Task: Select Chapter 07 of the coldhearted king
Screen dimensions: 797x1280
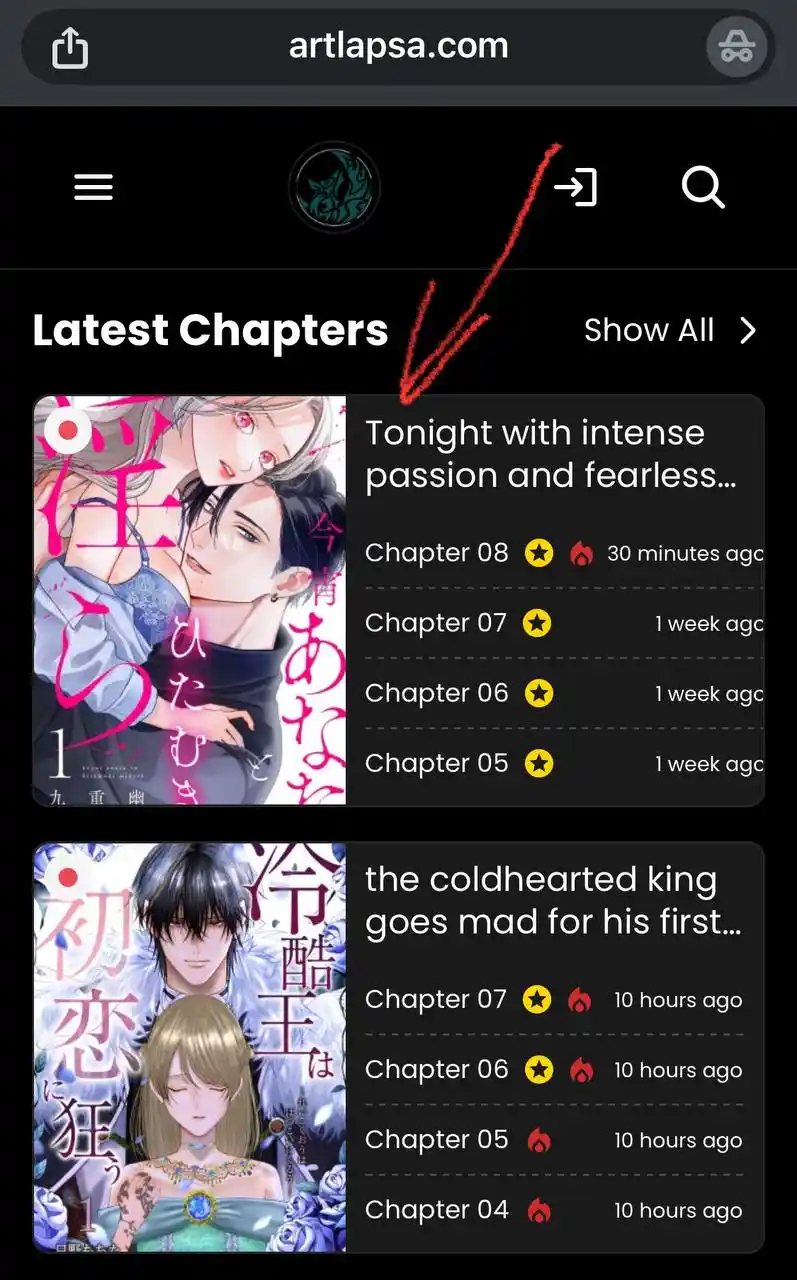Action: click(553, 999)
